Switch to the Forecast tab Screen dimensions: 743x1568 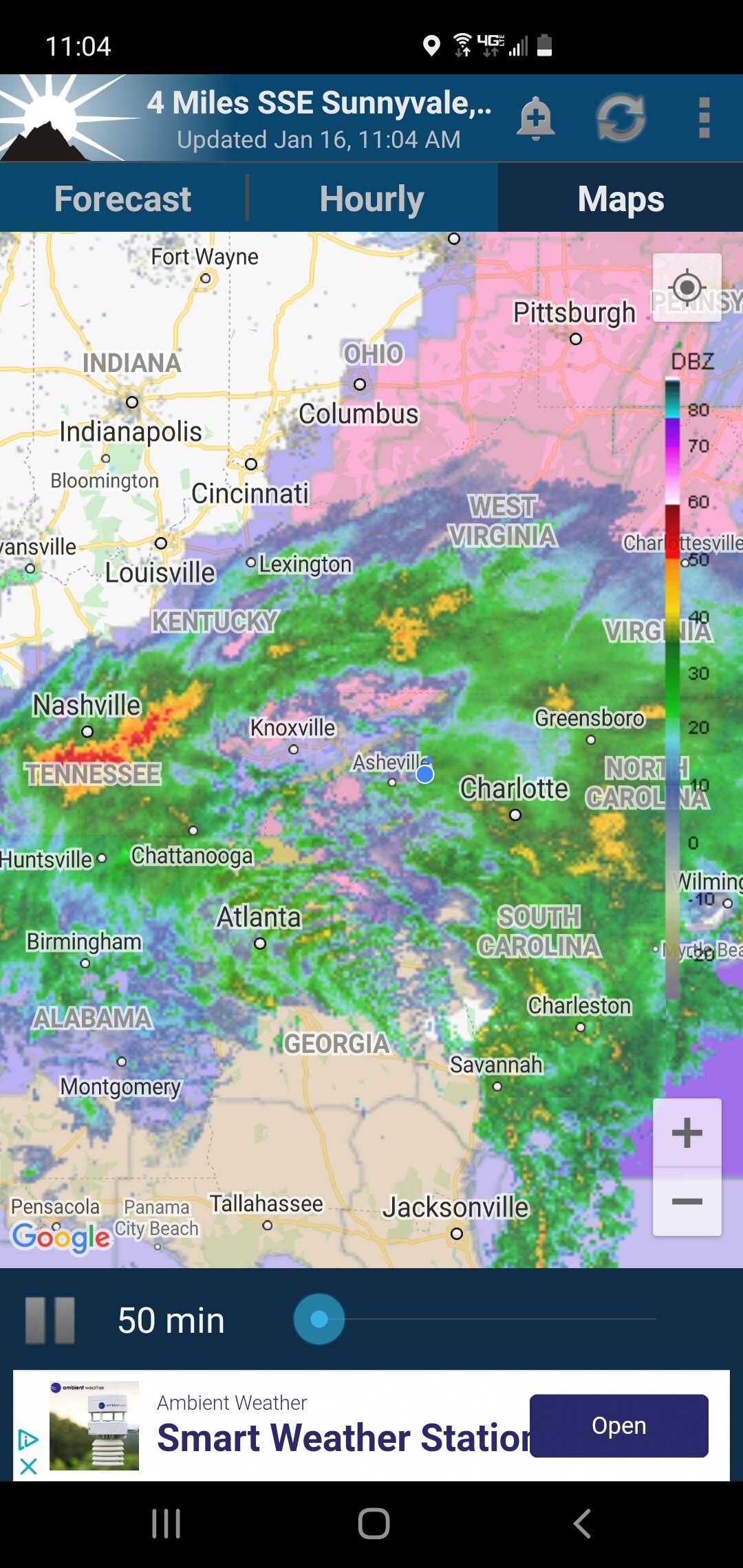(x=122, y=199)
